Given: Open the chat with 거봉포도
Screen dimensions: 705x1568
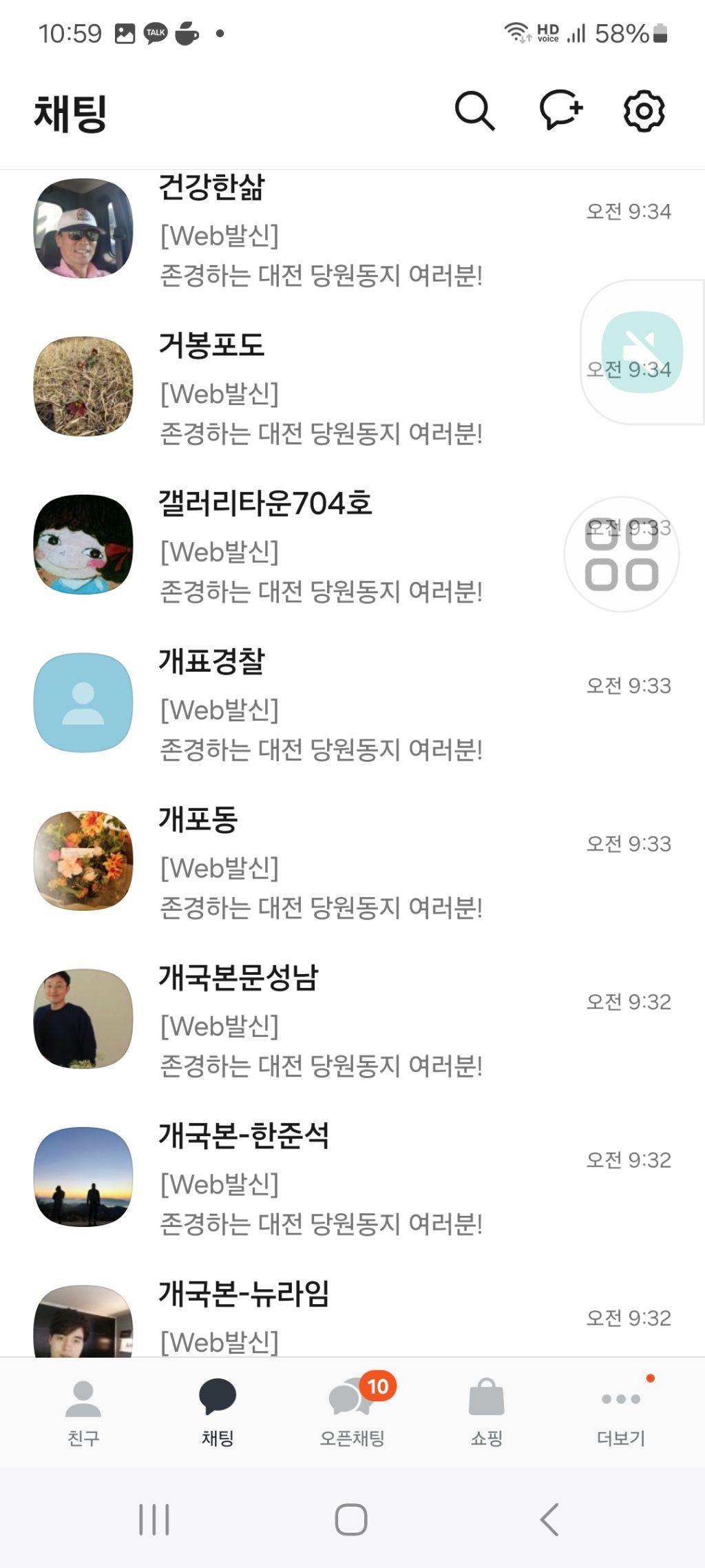Looking at the screenshot, I should 320,389.
